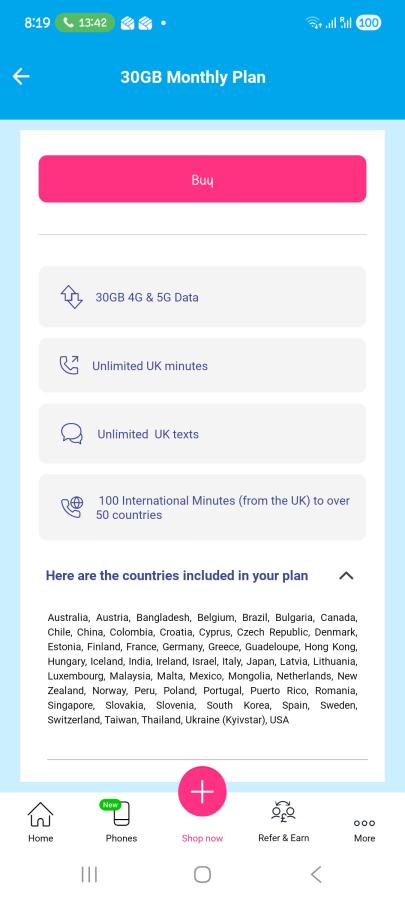
Task: Tap the Shop now plus button
Action: (202, 792)
